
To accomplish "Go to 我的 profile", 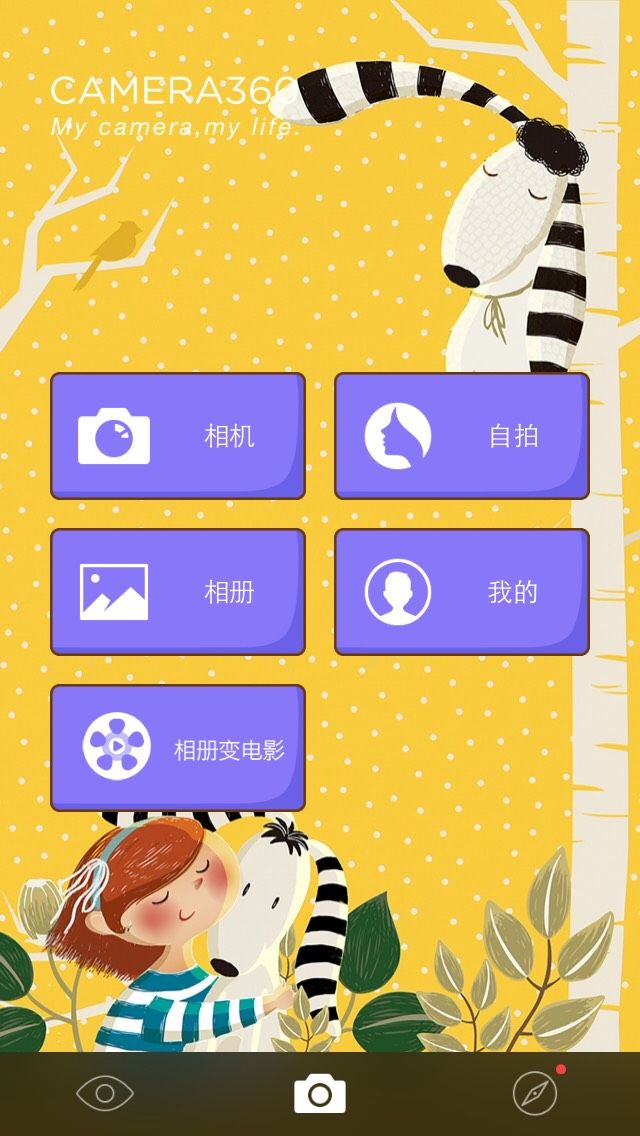I will (462, 592).
